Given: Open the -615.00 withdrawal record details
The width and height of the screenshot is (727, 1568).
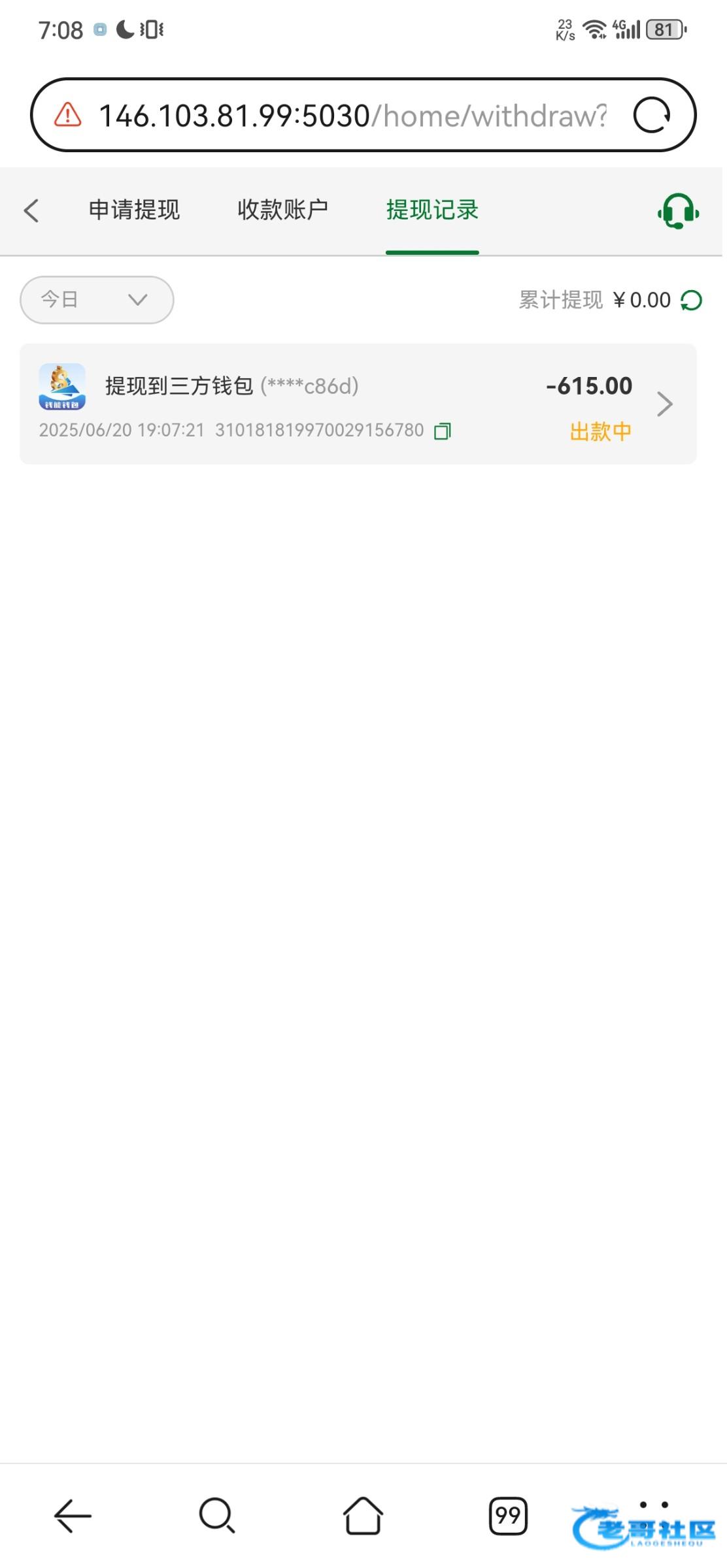Looking at the screenshot, I should click(x=358, y=404).
